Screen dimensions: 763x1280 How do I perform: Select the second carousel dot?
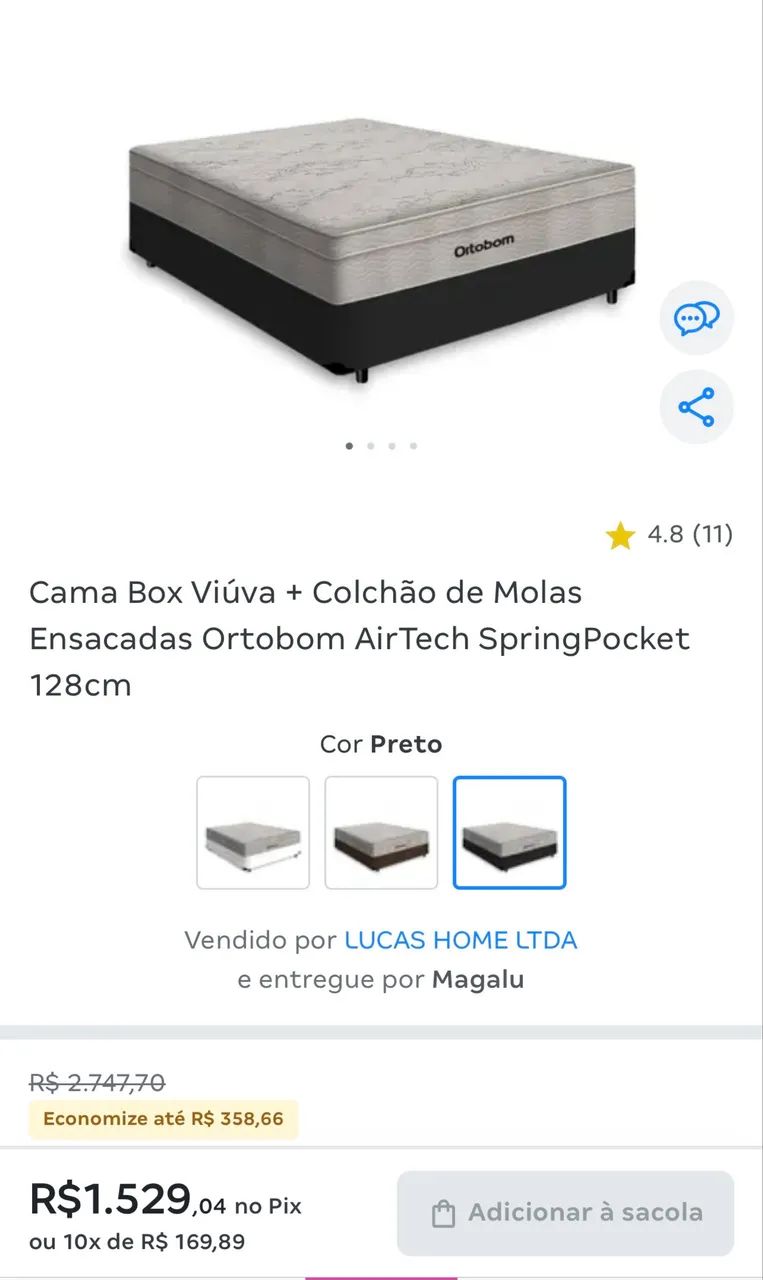tap(370, 446)
